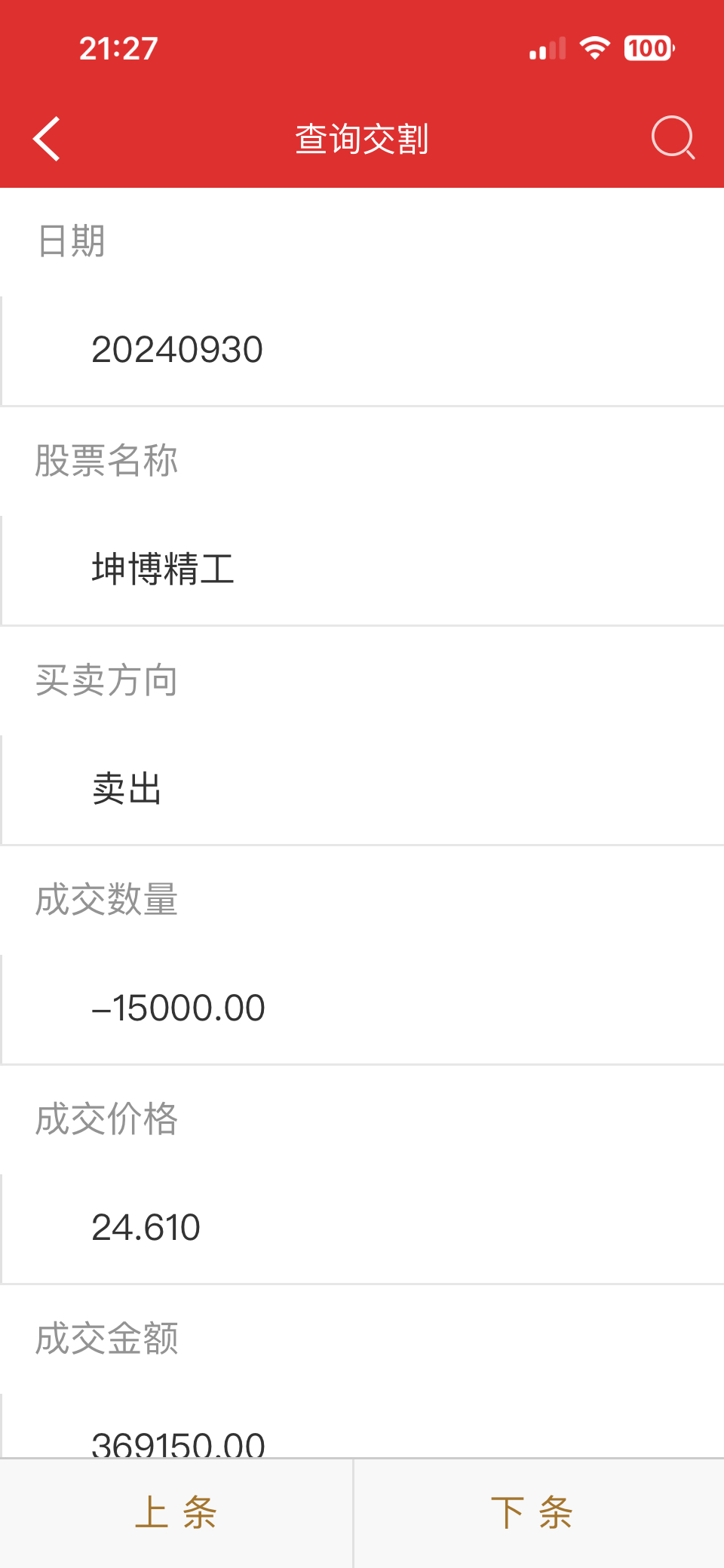Open the search icon in header
This screenshot has width=724, height=1568.
click(x=672, y=138)
